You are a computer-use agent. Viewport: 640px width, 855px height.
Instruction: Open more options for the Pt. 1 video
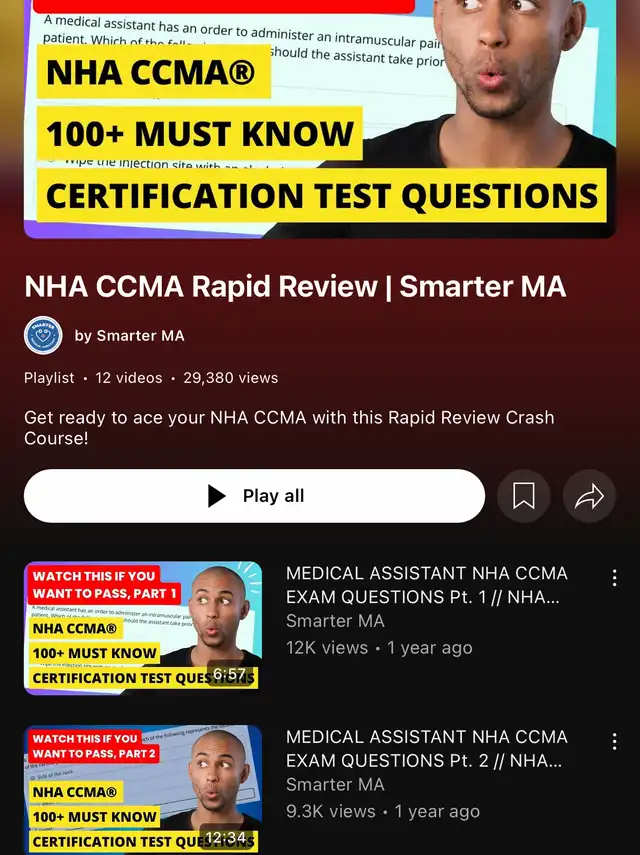pyautogui.click(x=614, y=577)
